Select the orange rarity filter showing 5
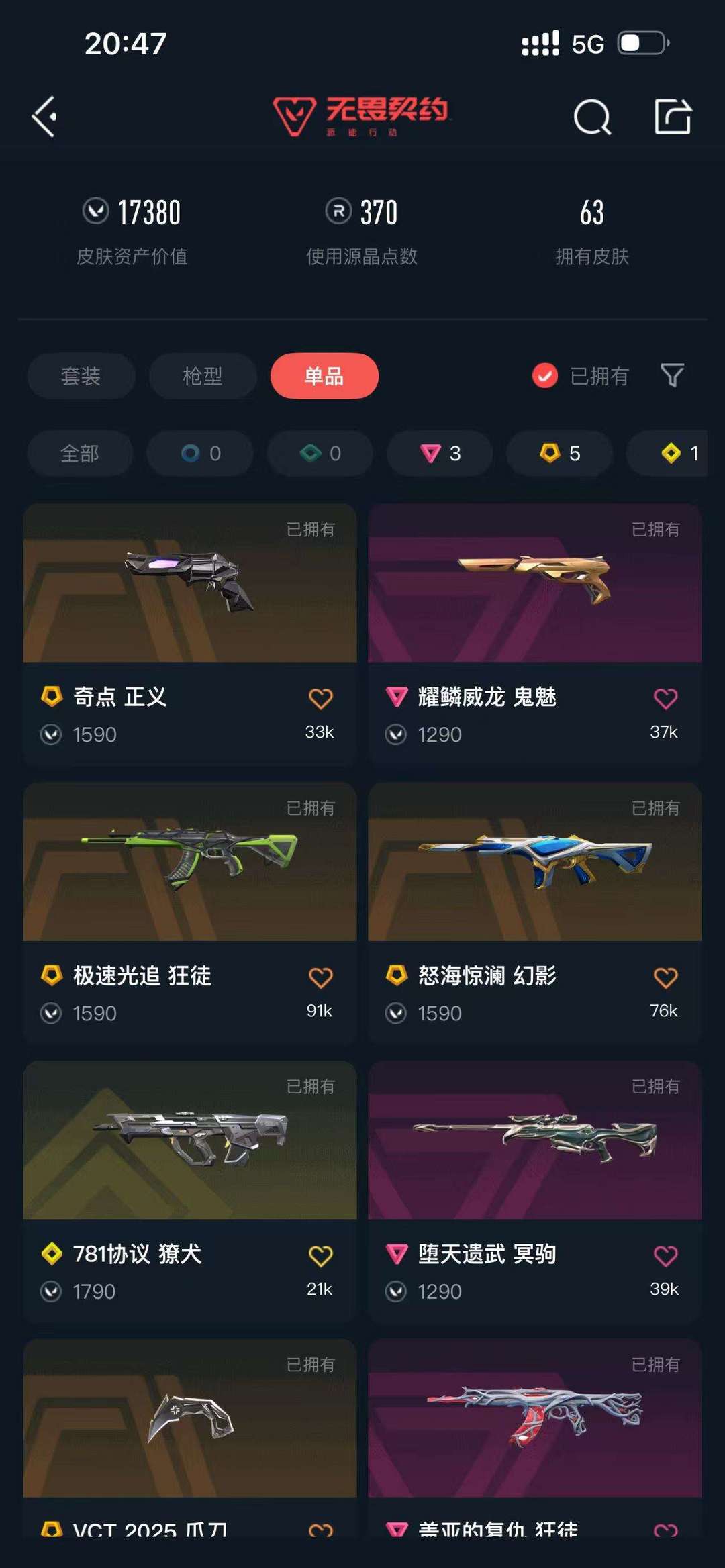Screen dimensions: 725x1568 coord(559,454)
